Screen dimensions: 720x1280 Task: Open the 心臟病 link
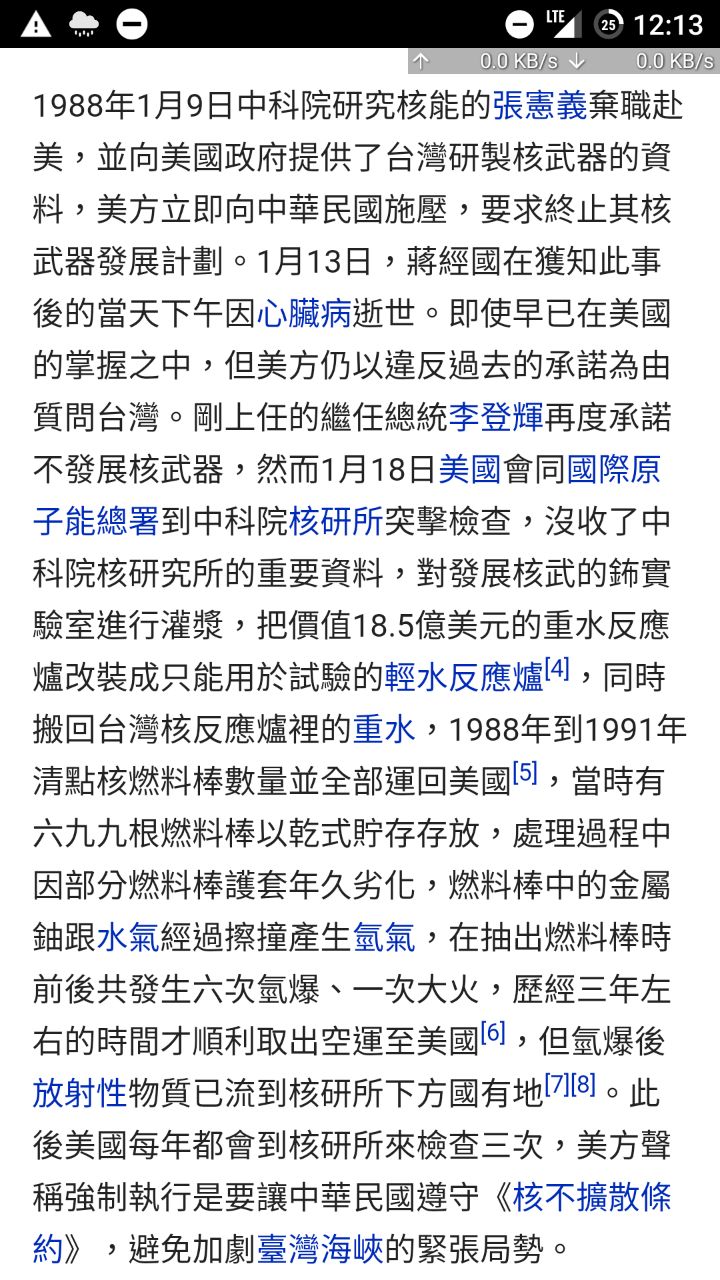pyautogui.click(x=304, y=314)
